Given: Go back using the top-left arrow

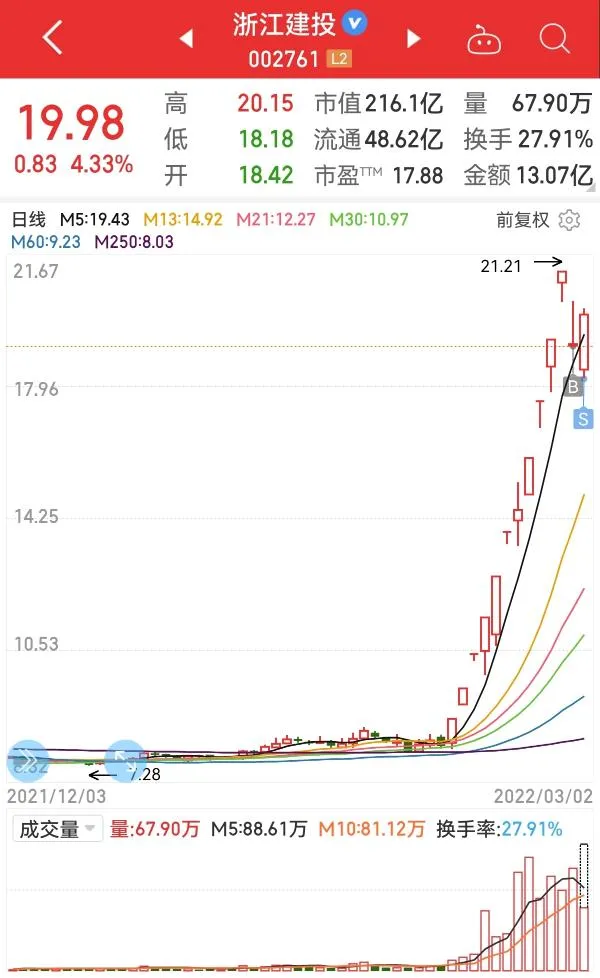Looking at the screenshot, I should tap(52, 39).
